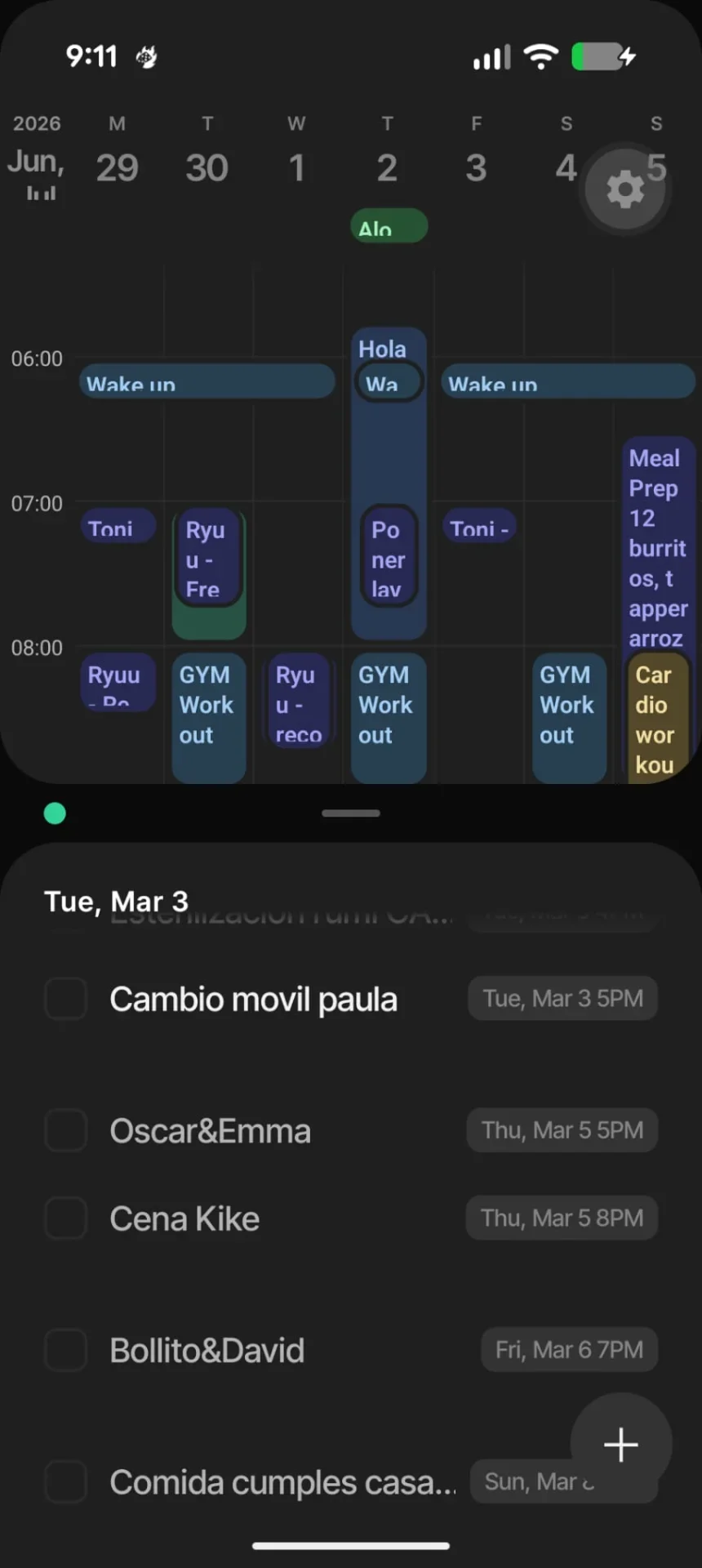Viewport: 702px width, 1568px height.
Task: Open the all-day Alo event
Action: click(389, 226)
